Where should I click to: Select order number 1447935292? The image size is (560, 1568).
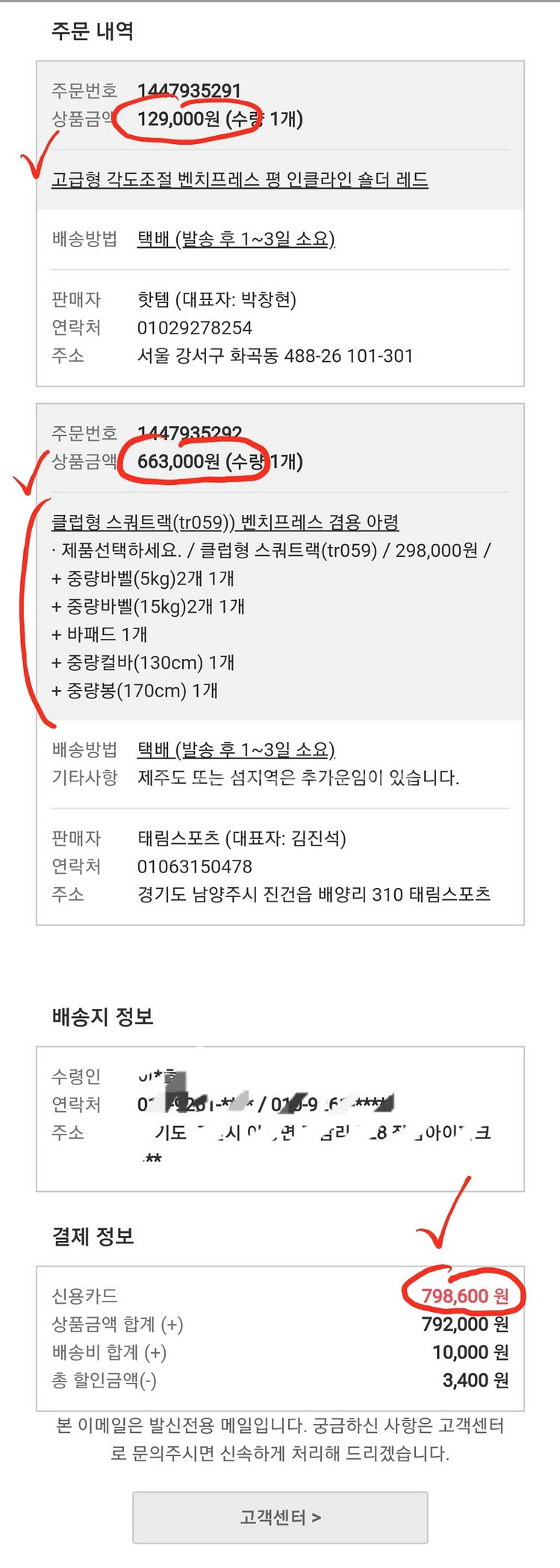188,433
